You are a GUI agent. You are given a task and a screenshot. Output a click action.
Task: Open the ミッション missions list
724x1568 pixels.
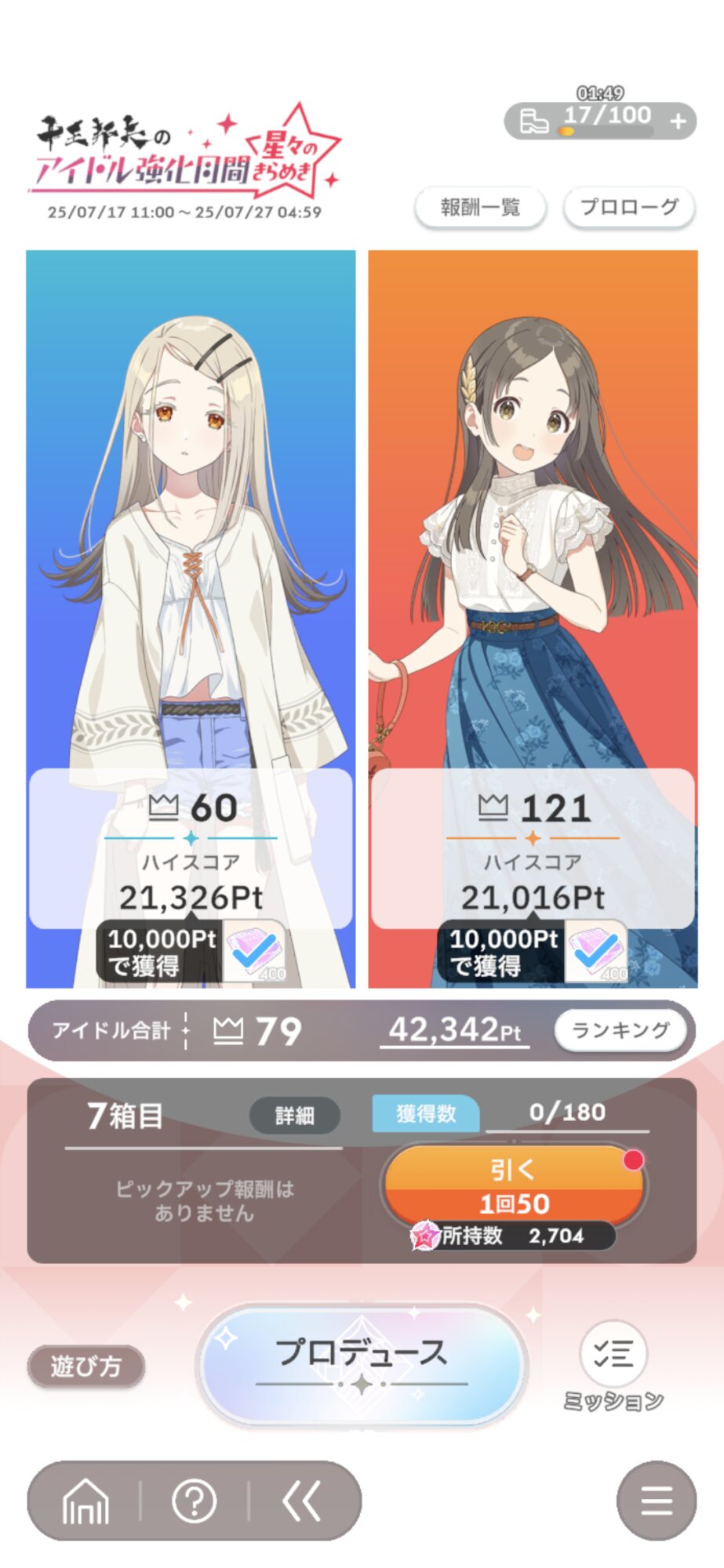tap(613, 1364)
